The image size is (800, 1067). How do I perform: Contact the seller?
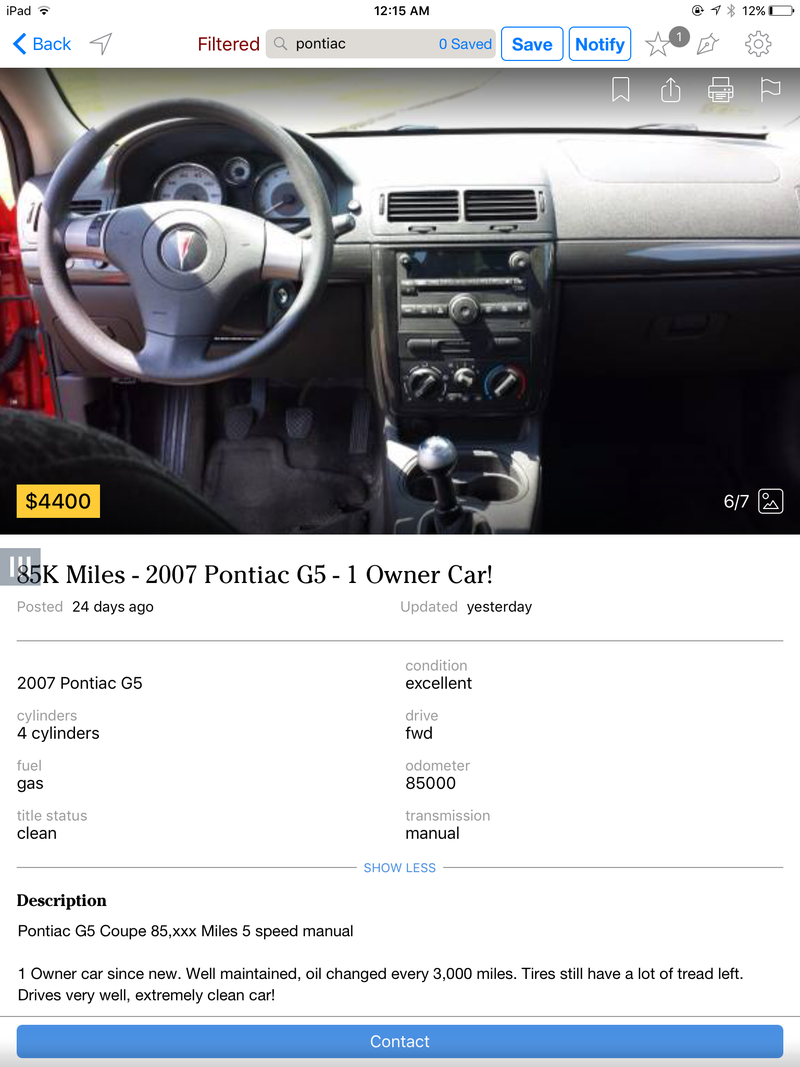400,1041
